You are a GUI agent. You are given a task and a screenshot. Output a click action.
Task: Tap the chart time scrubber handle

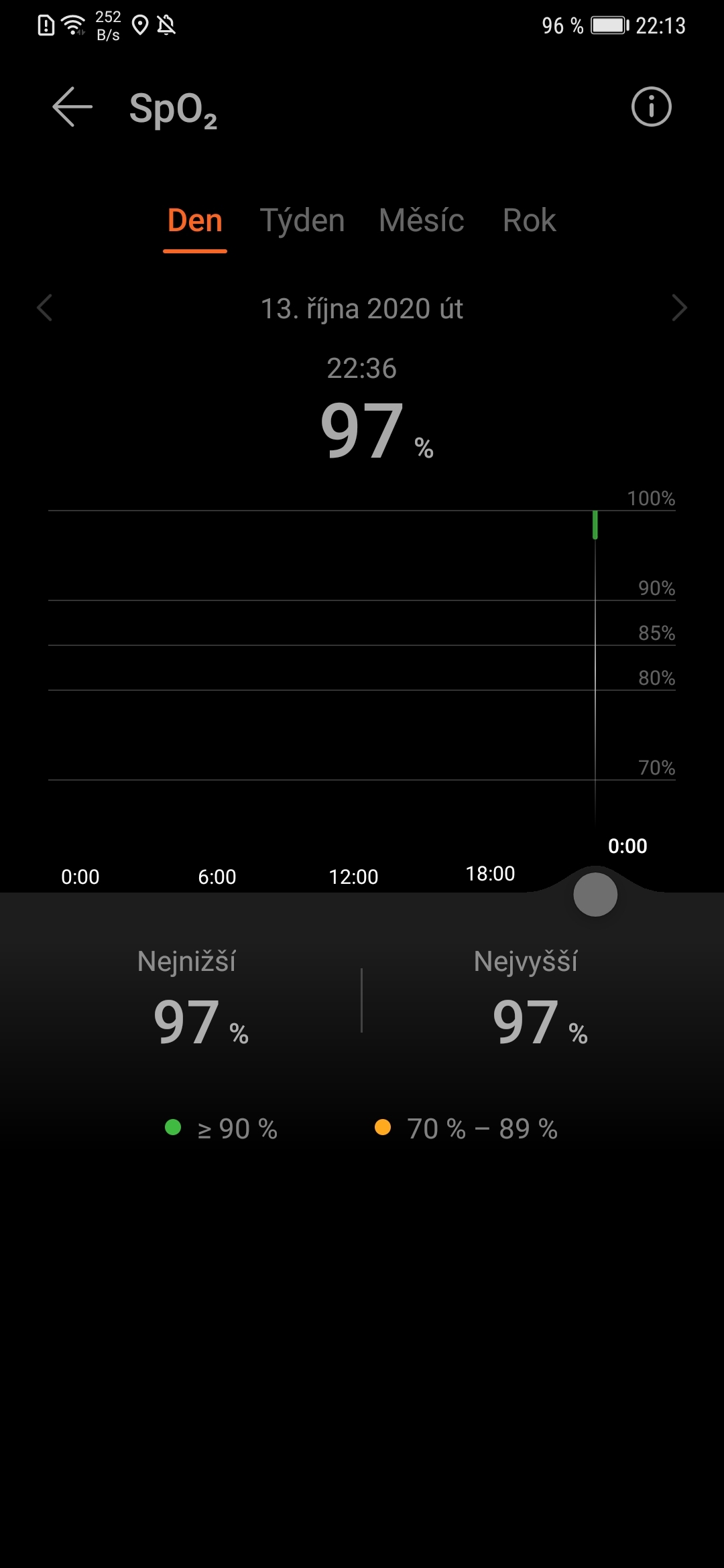[595, 895]
